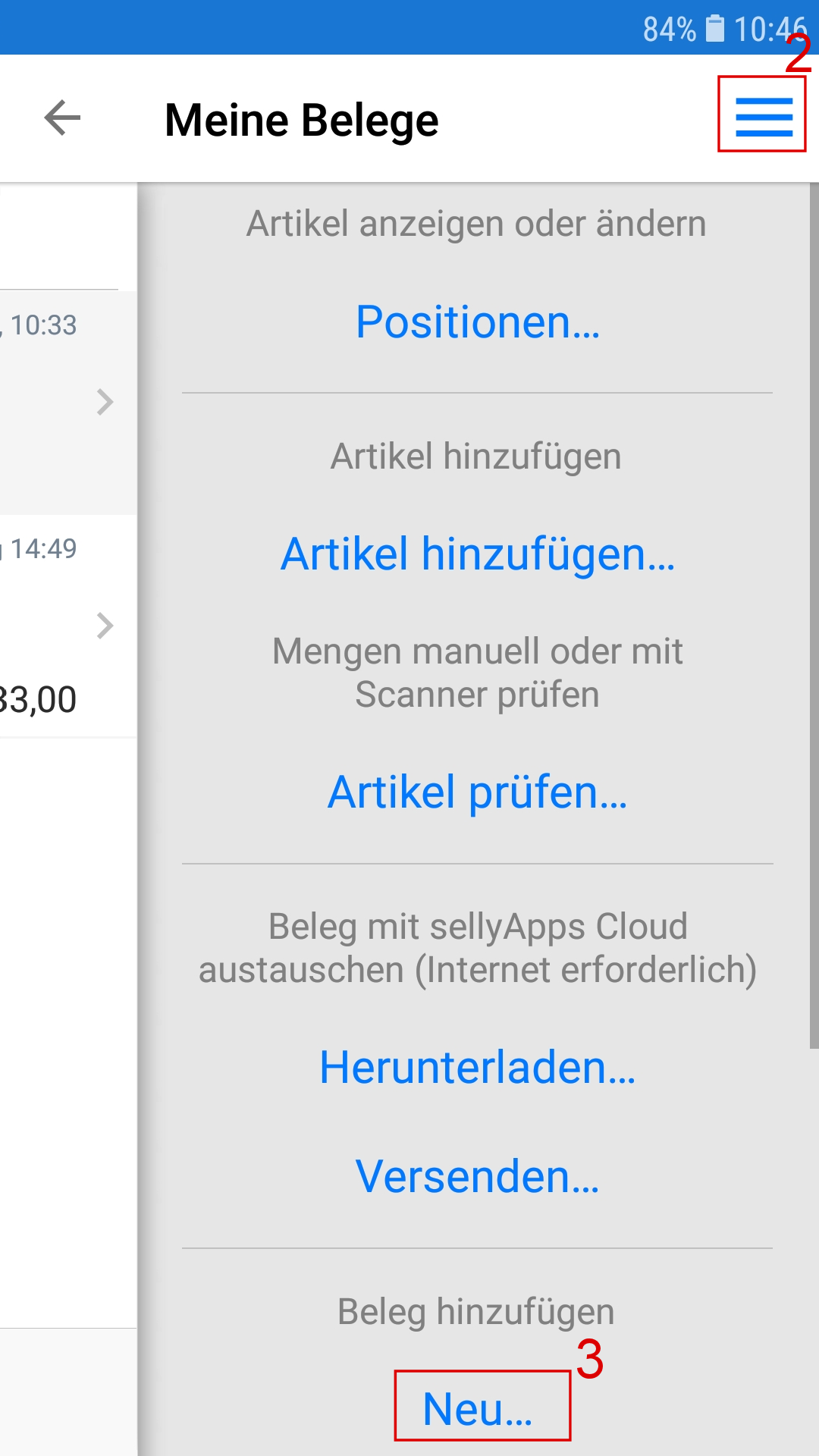This screenshot has height=1456, width=819.
Task: Open the receipt from 14:49
Action: click(67, 626)
